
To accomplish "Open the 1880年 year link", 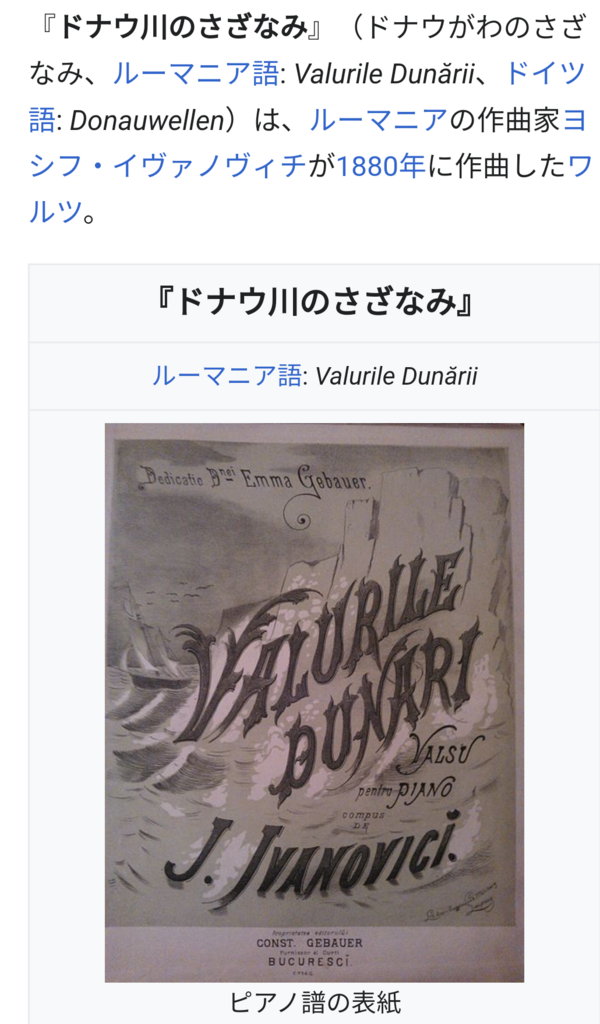I will pos(381,166).
